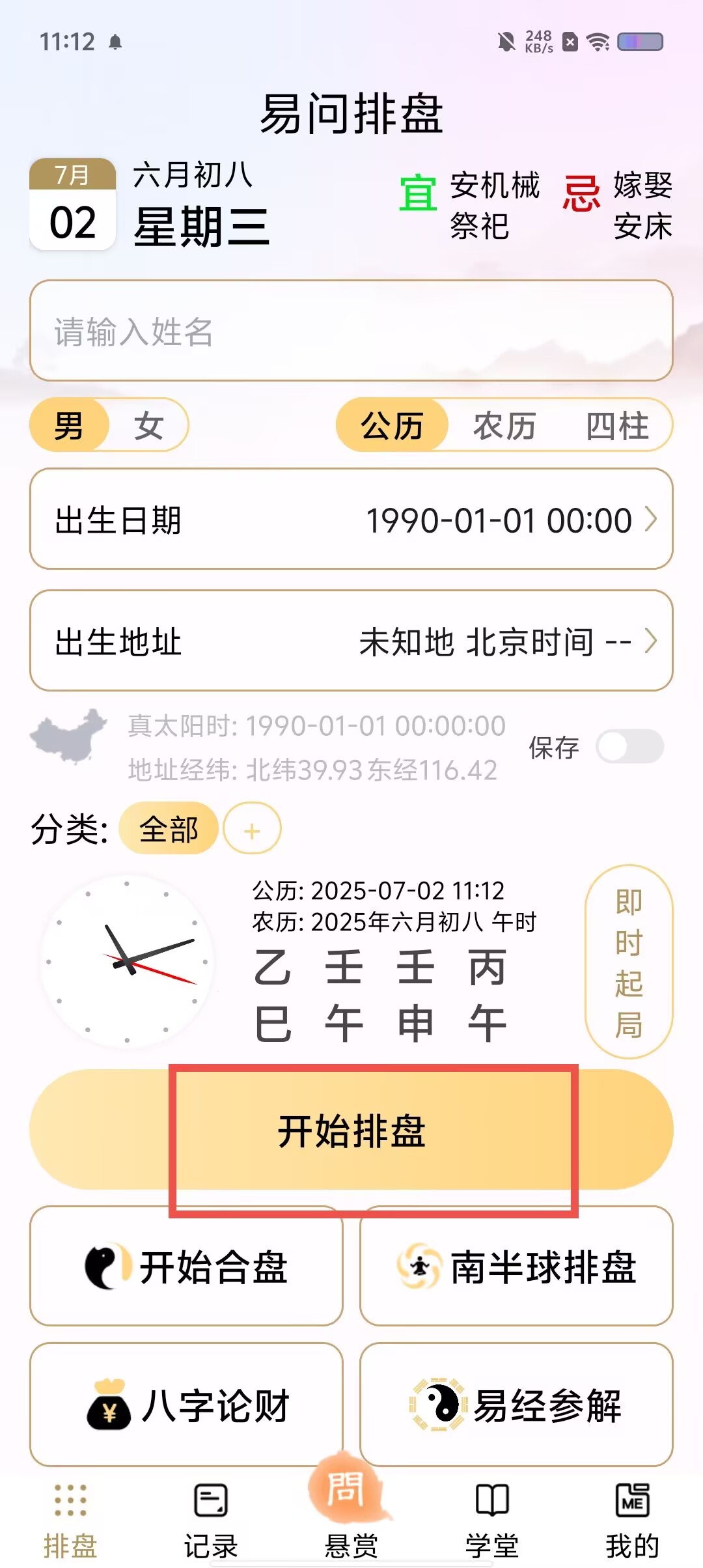Open 易经参解 feature

point(516,1405)
